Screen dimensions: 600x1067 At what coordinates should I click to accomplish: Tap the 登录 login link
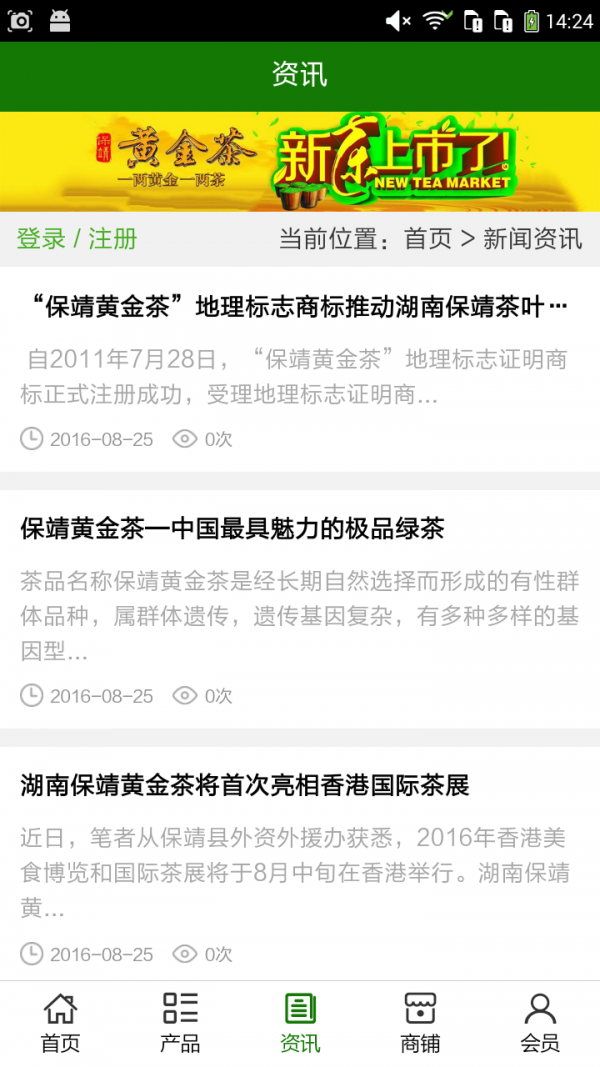pos(41,239)
